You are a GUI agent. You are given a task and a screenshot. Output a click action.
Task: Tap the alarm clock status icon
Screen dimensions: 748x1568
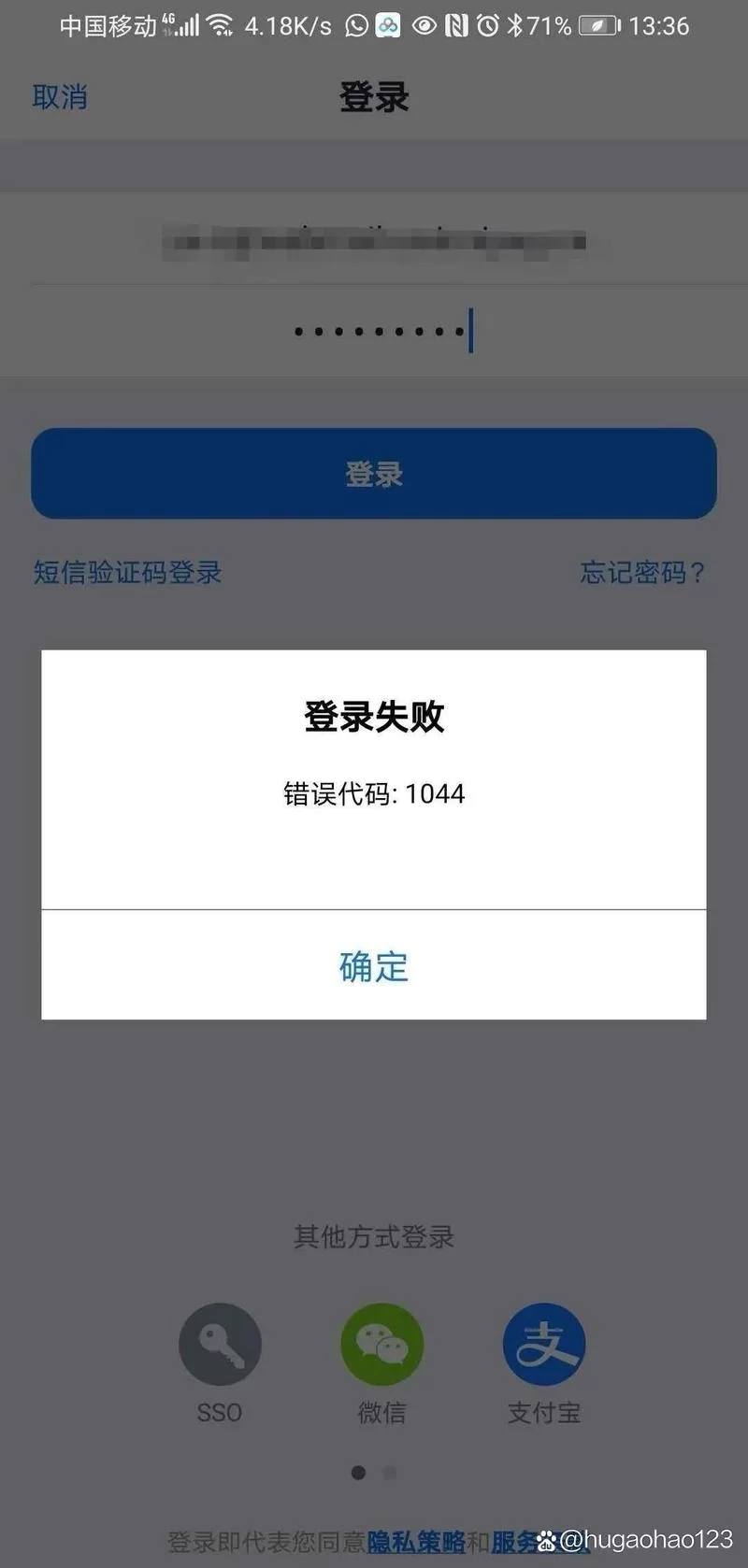489,25
